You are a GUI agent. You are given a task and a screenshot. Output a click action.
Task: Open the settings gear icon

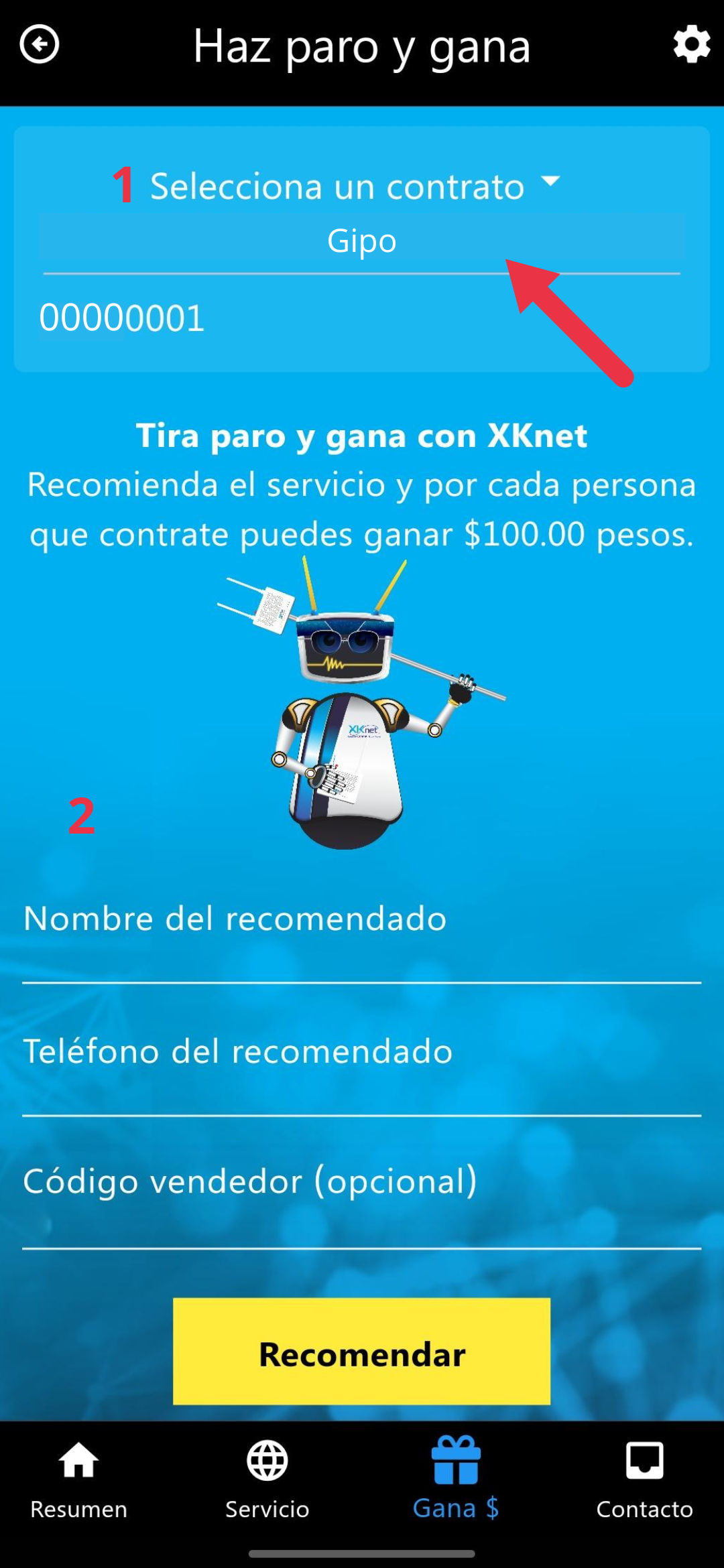point(690,44)
